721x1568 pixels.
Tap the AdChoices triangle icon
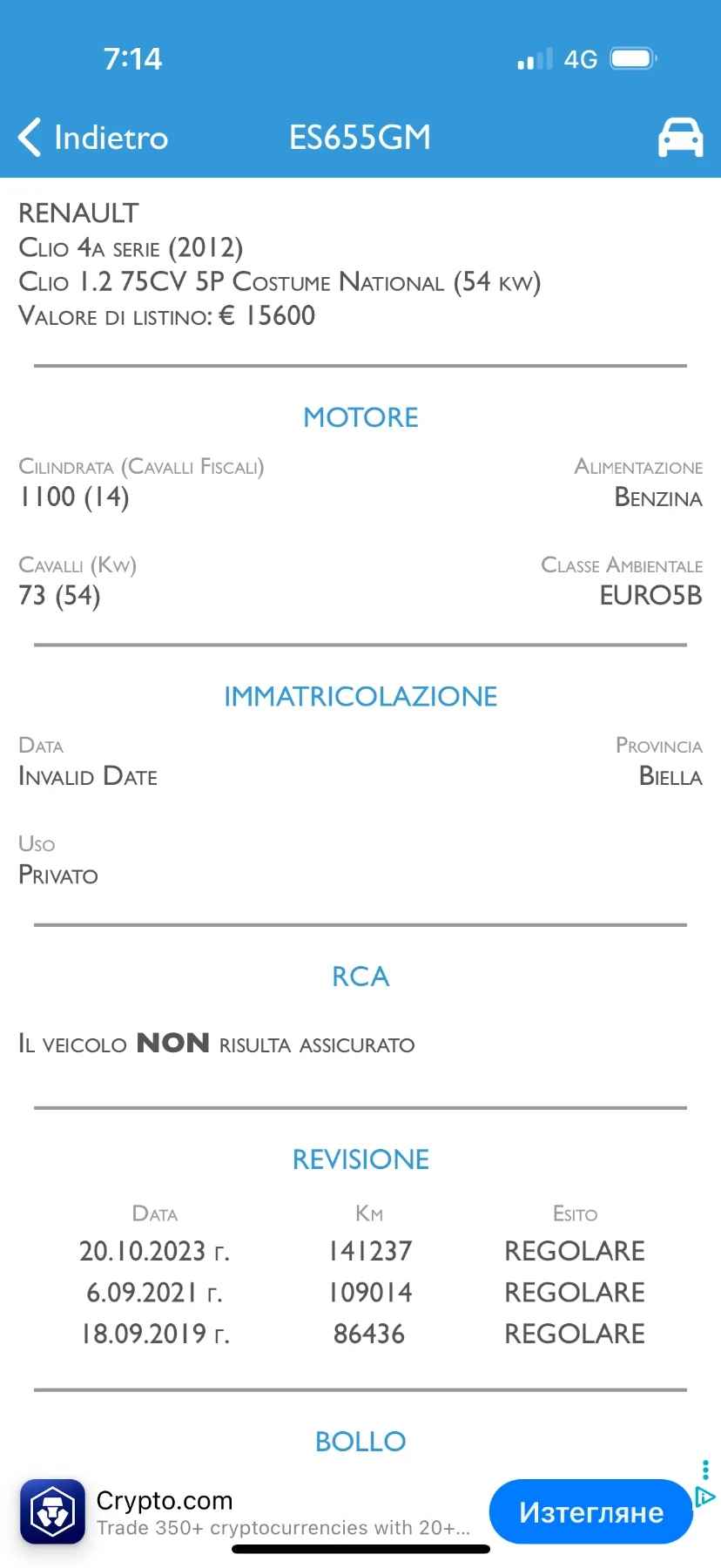pos(706,1497)
